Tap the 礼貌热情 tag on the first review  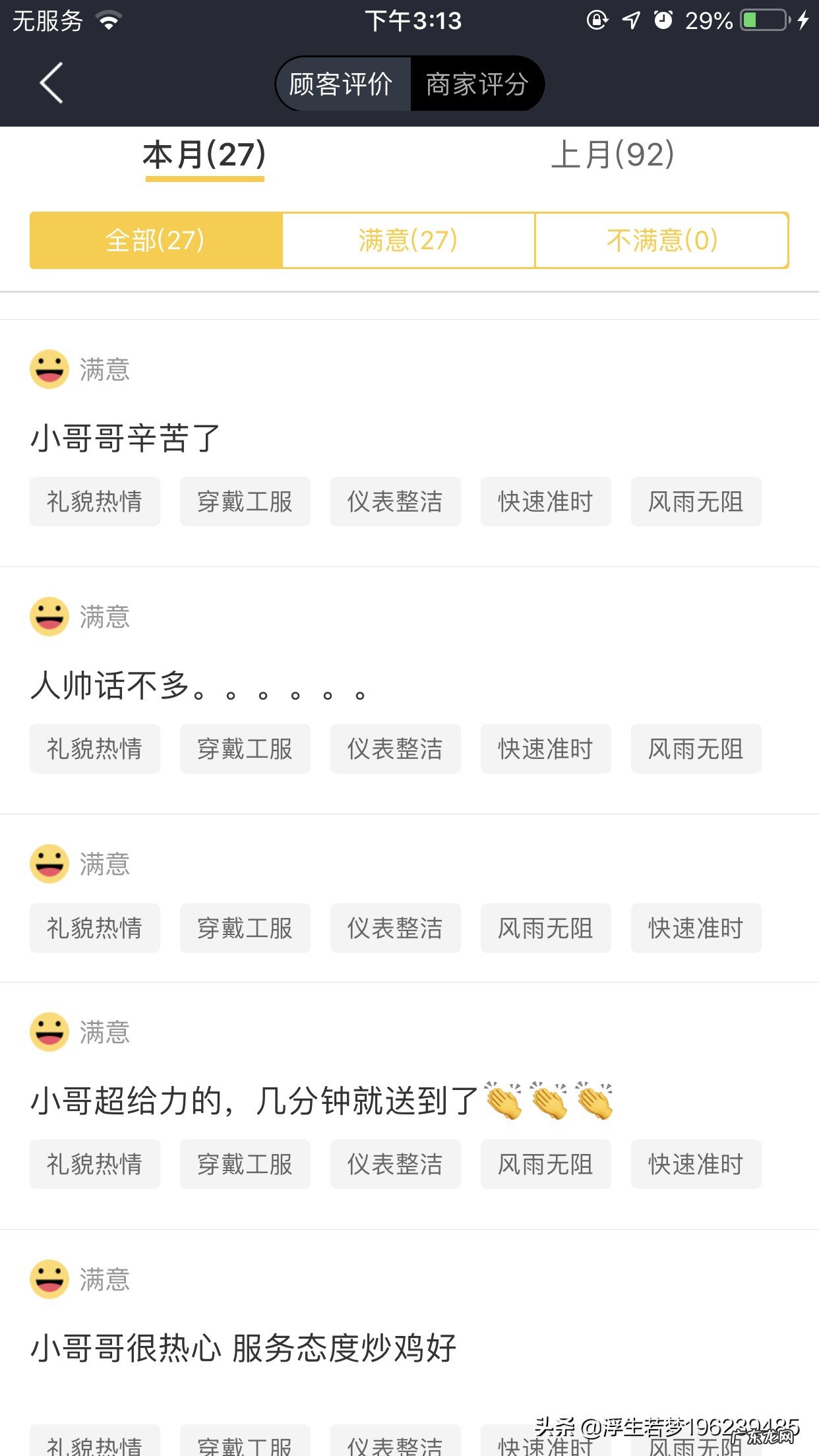(94, 501)
